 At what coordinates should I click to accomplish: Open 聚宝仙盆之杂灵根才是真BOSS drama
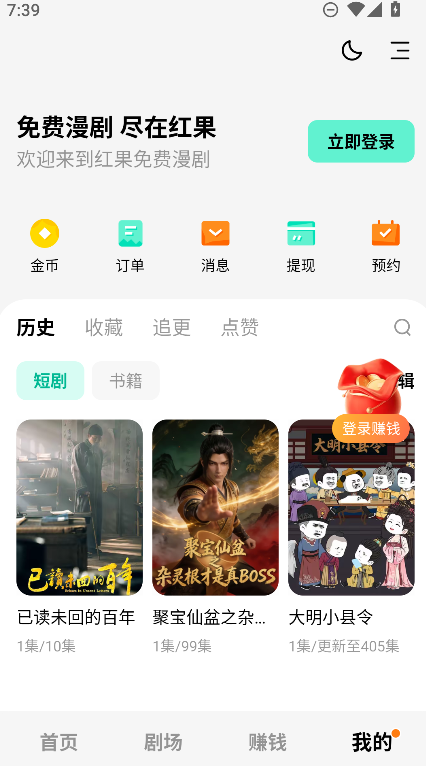tap(215, 536)
